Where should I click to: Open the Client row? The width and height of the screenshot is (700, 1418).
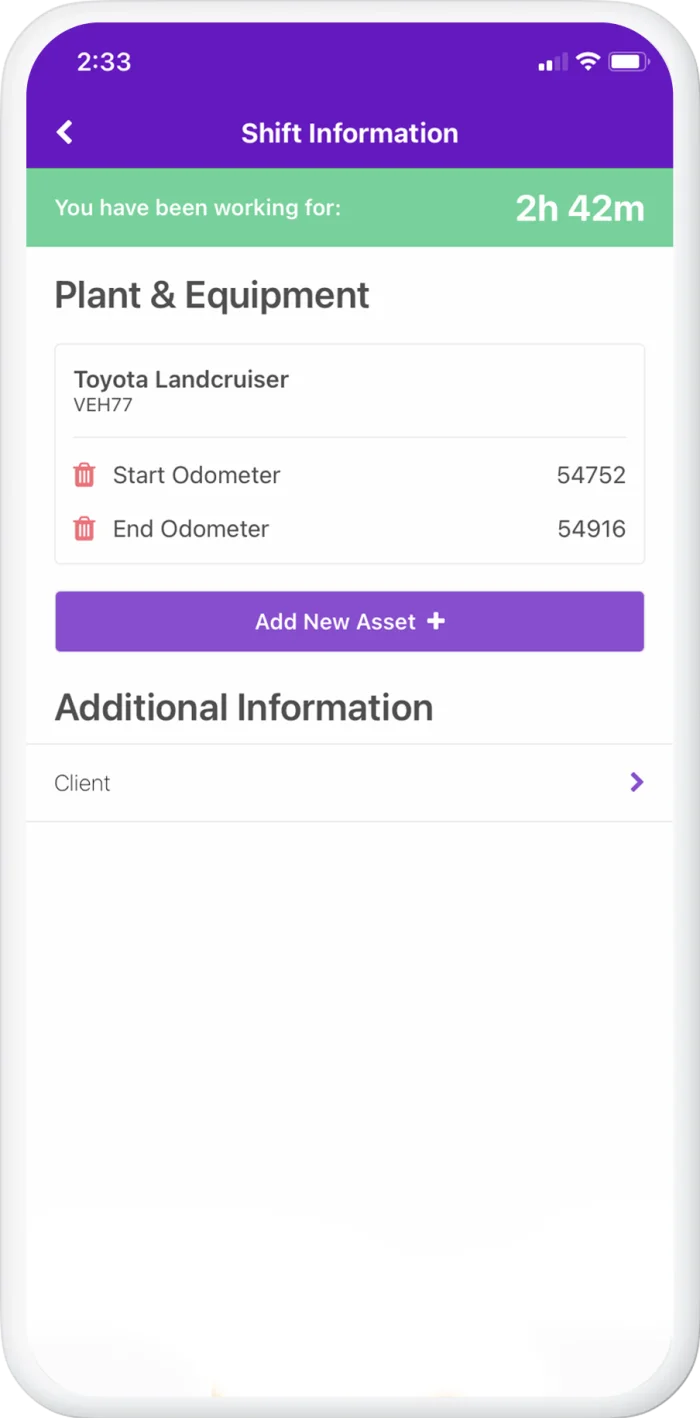point(349,783)
